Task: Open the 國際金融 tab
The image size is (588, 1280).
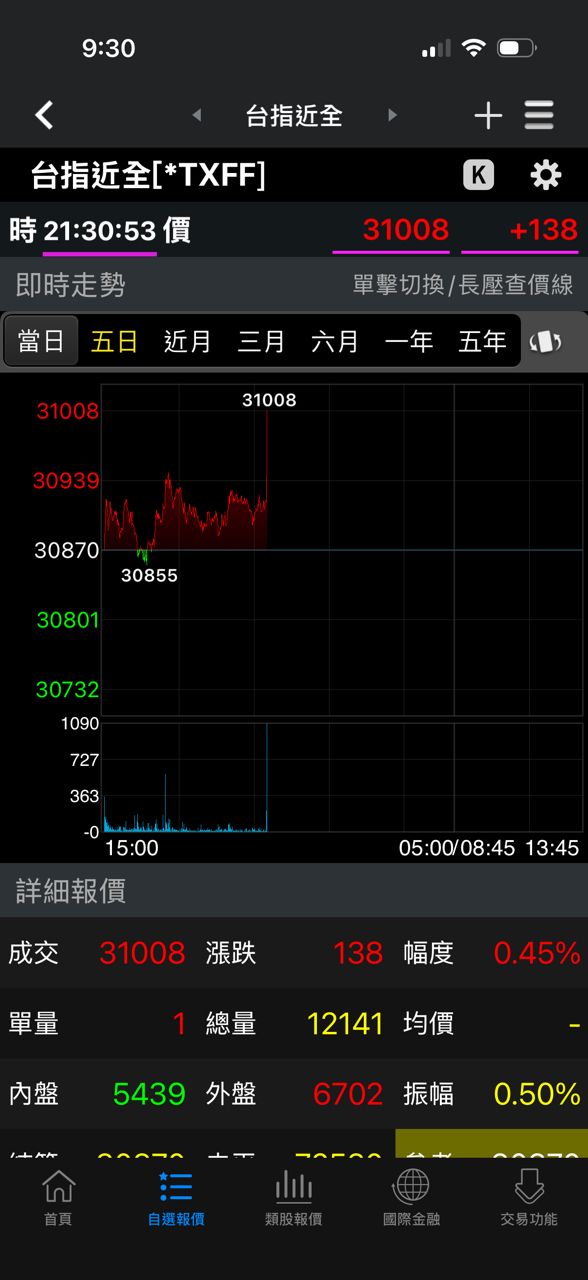Action: point(411,1198)
